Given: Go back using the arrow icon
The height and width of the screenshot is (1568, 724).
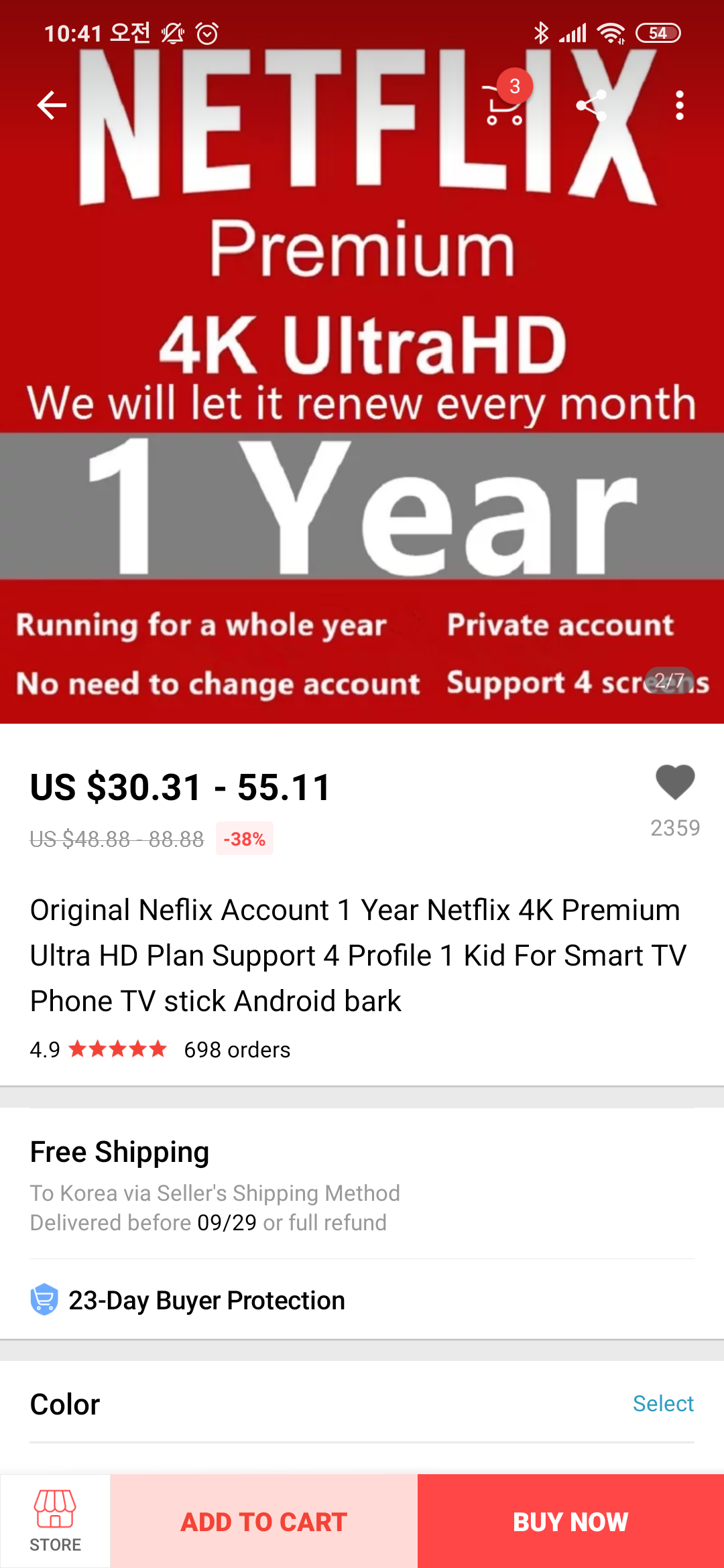Looking at the screenshot, I should pyautogui.click(x=52, y=105).
